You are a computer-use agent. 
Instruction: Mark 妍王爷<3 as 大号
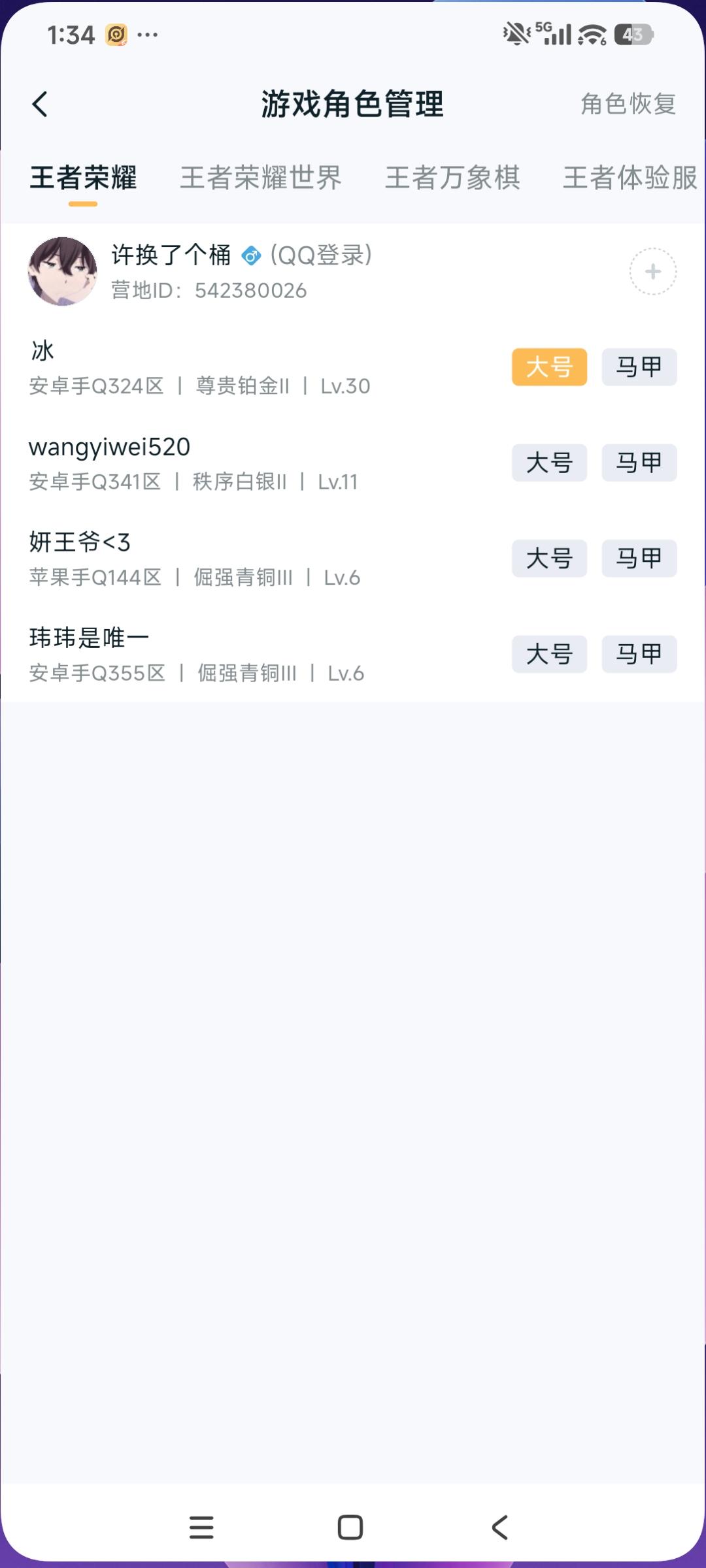[549, 559]
